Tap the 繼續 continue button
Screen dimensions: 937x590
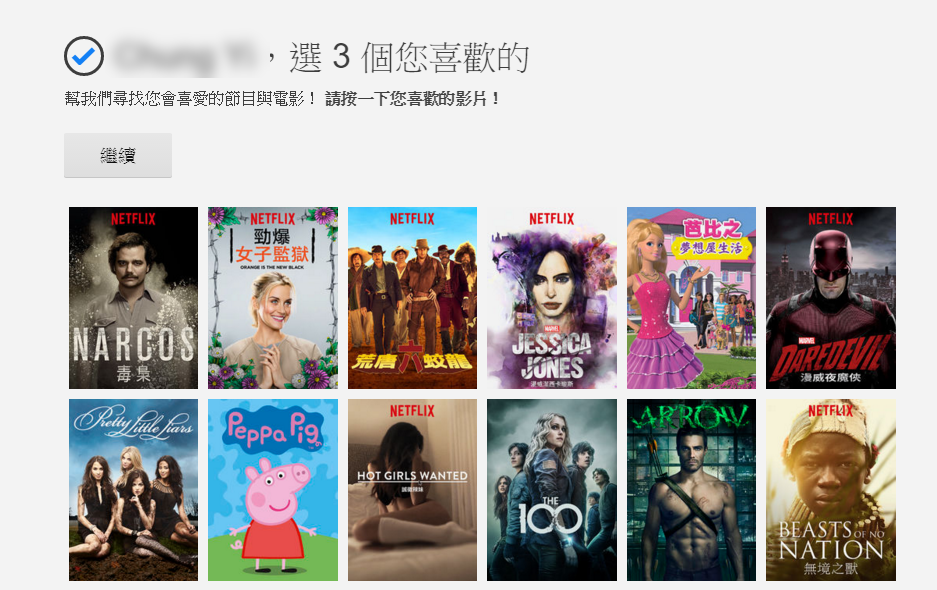[x=118, y=155]
